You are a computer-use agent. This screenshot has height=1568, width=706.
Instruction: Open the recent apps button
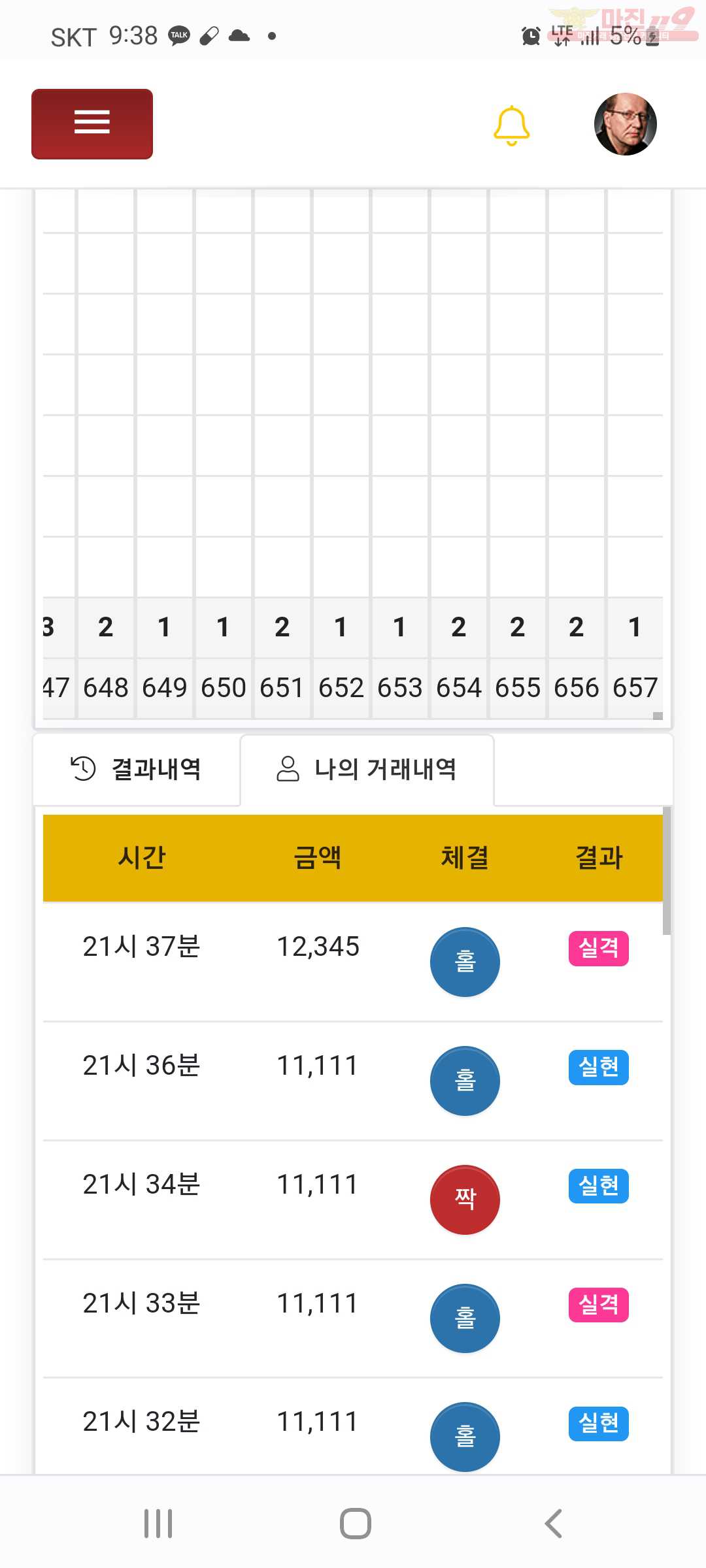[x=158, y=1524]
